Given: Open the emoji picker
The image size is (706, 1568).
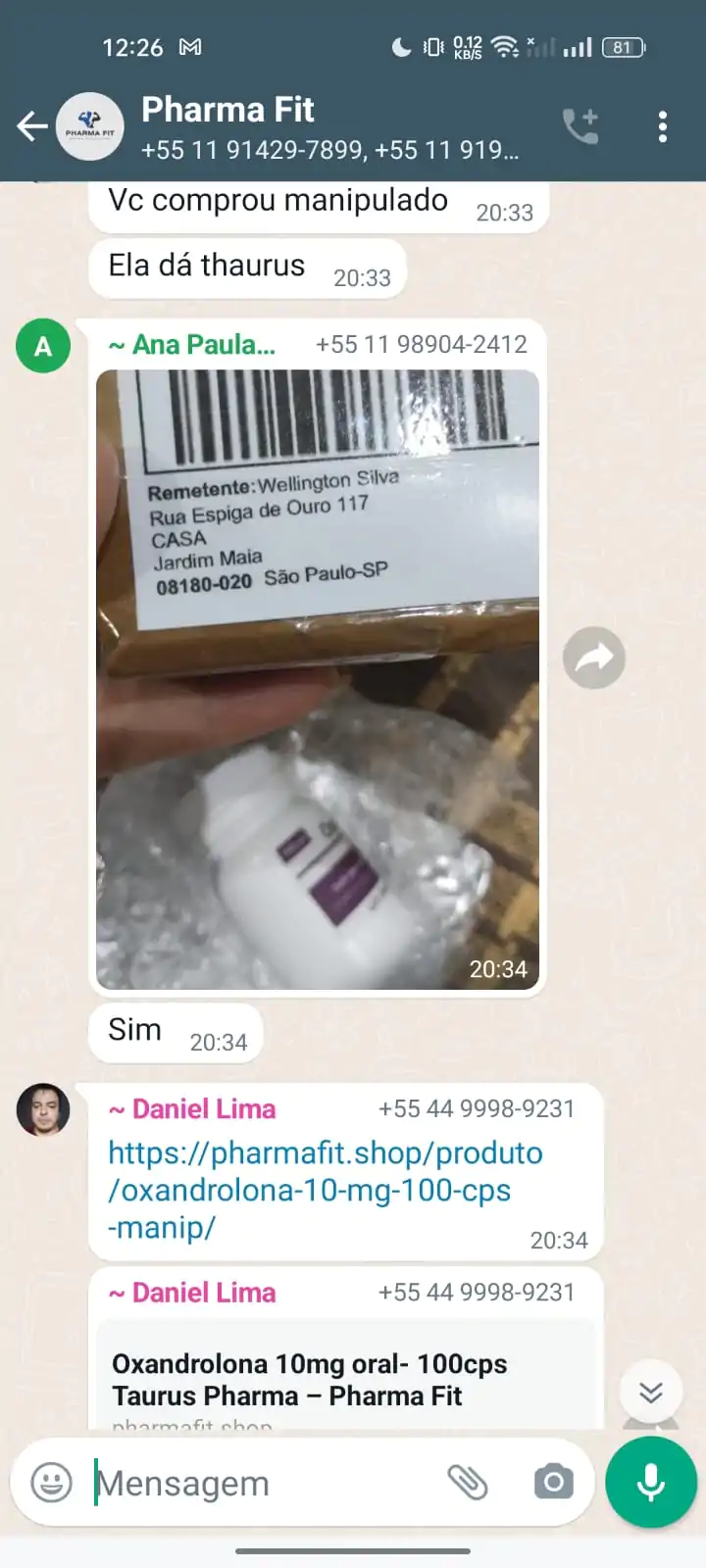Looking at the screenshot, I should coord(52,1483).
